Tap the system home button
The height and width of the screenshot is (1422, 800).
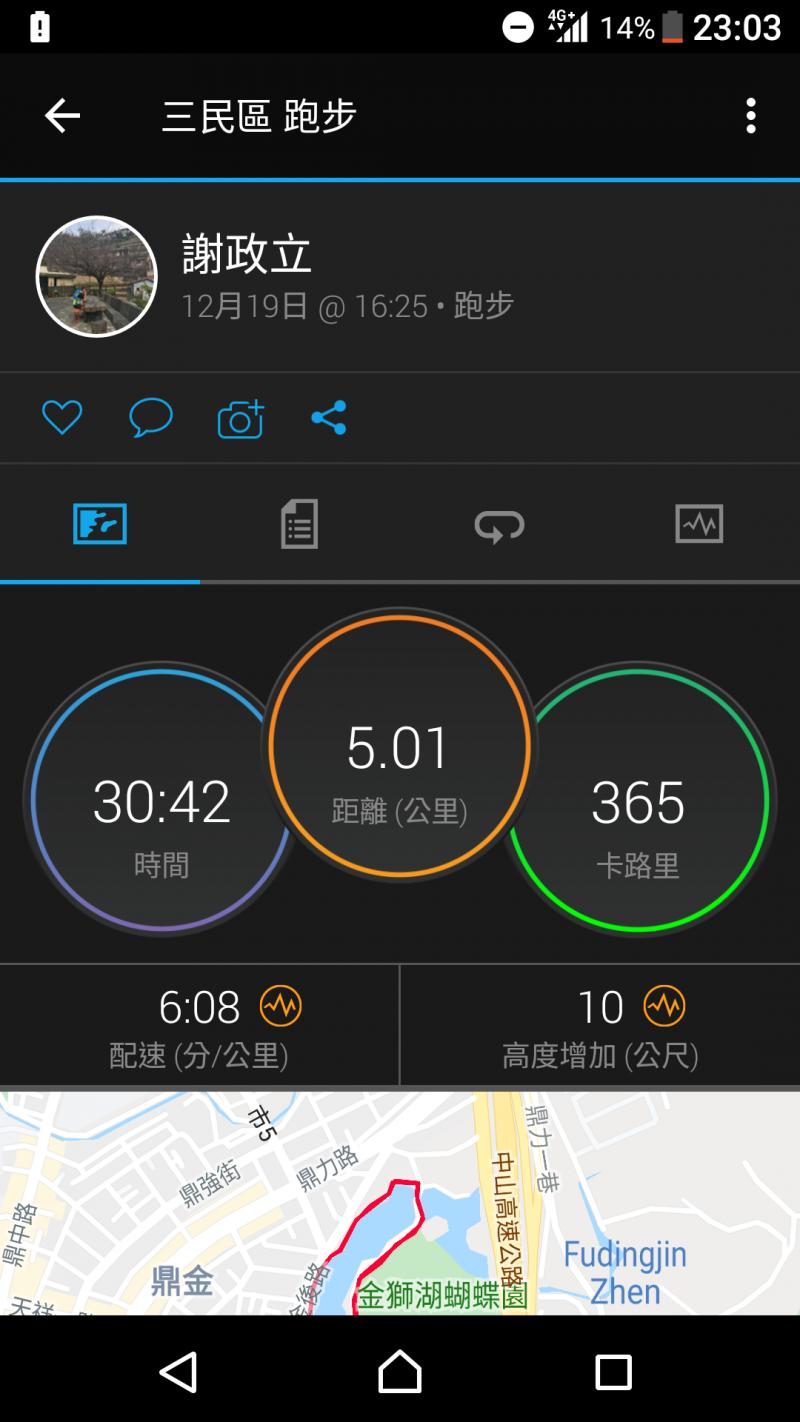pos(400,1371)
